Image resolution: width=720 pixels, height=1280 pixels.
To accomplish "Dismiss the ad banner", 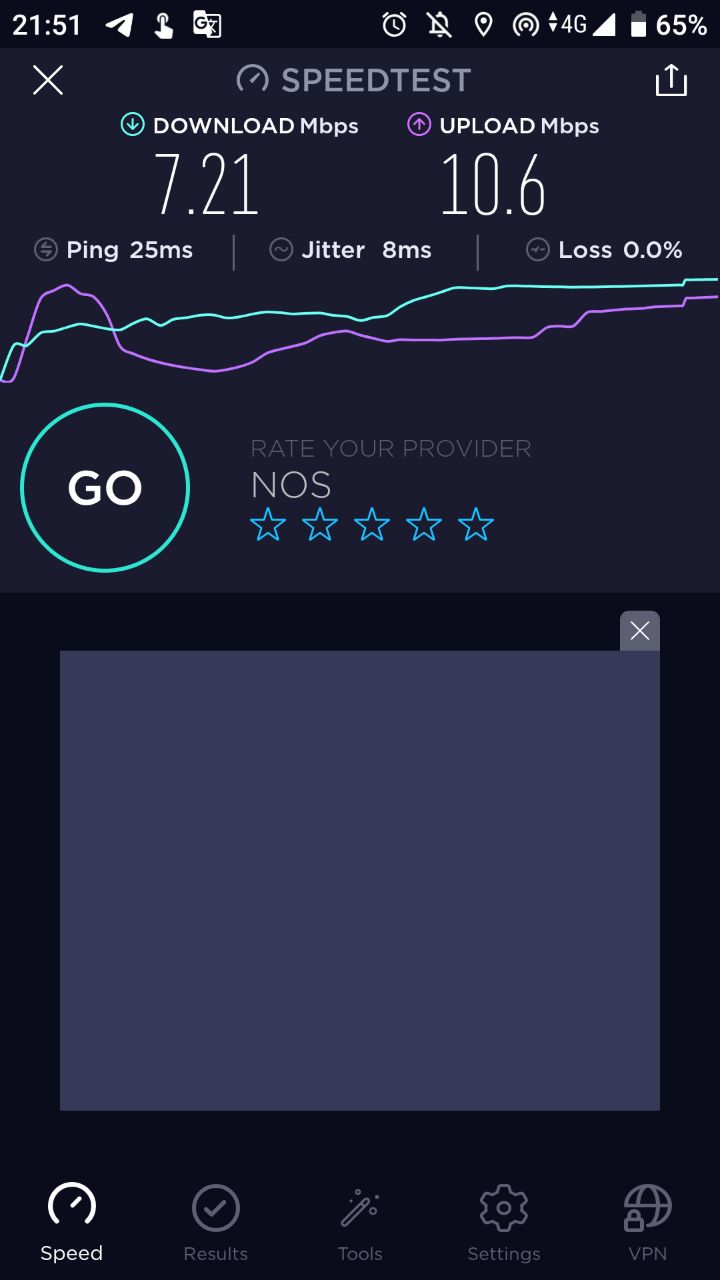I will point(640,631).
